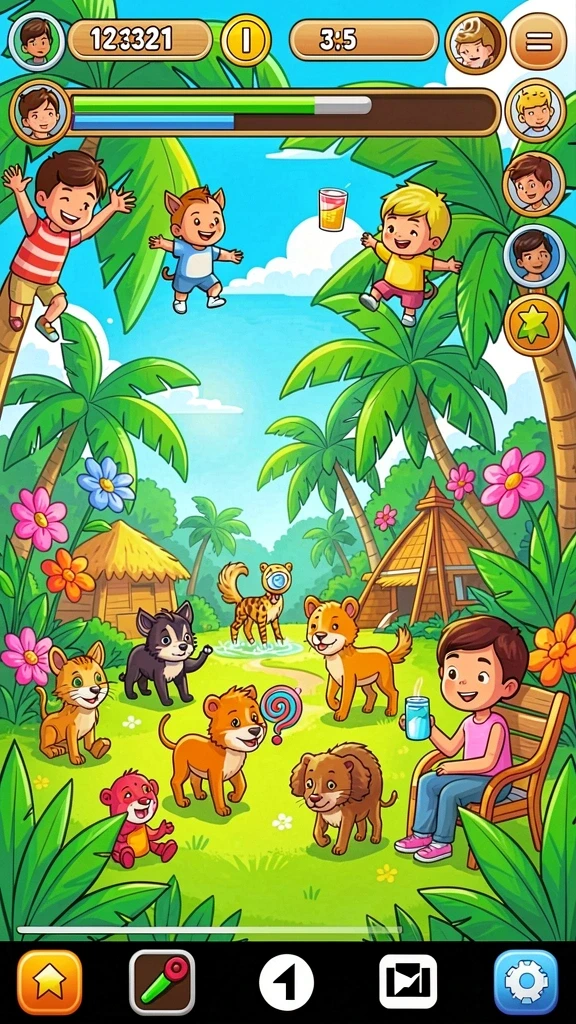
Task: Open the hamburger menu button
Action: pyautogui.click(x=538, y=41)
